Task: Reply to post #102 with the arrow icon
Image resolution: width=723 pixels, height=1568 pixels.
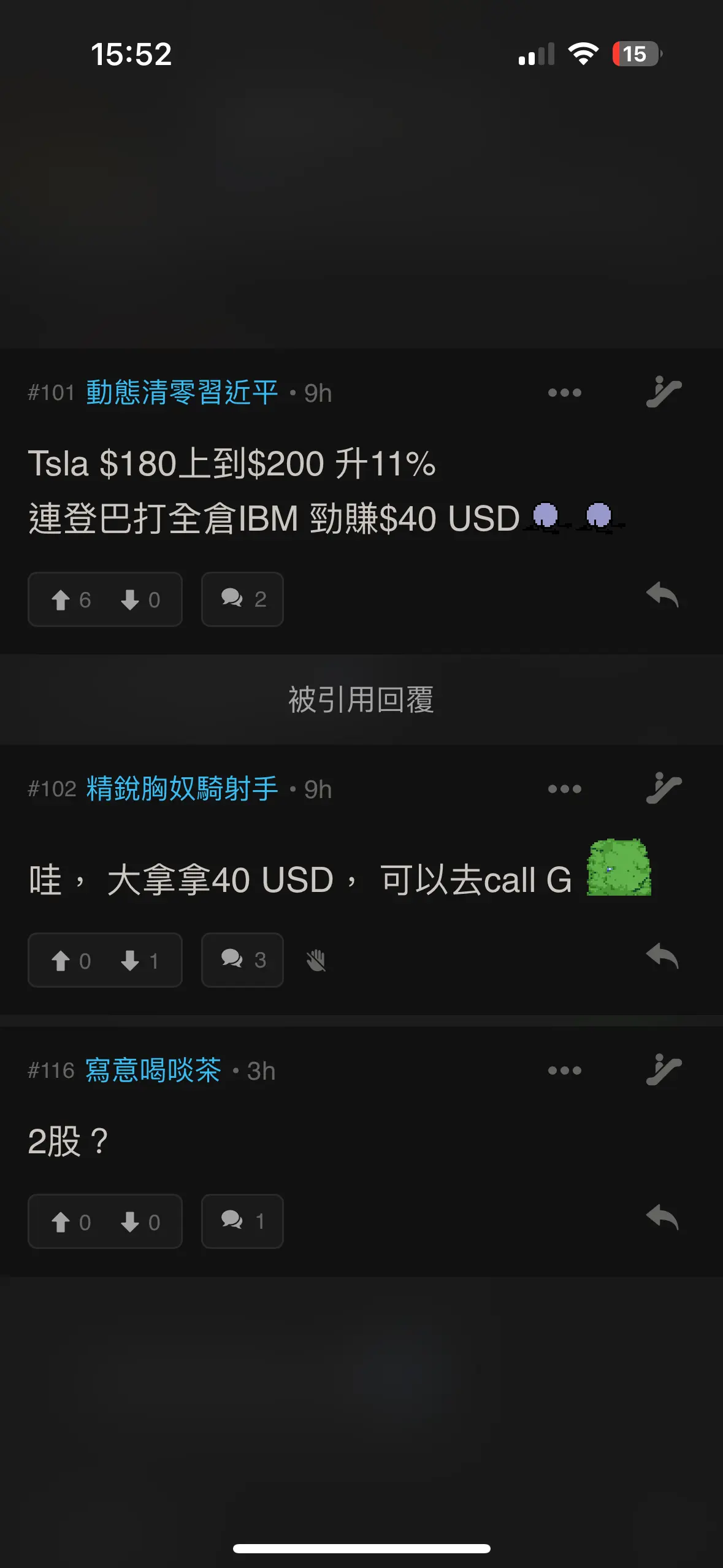Action: click(662, 956)
